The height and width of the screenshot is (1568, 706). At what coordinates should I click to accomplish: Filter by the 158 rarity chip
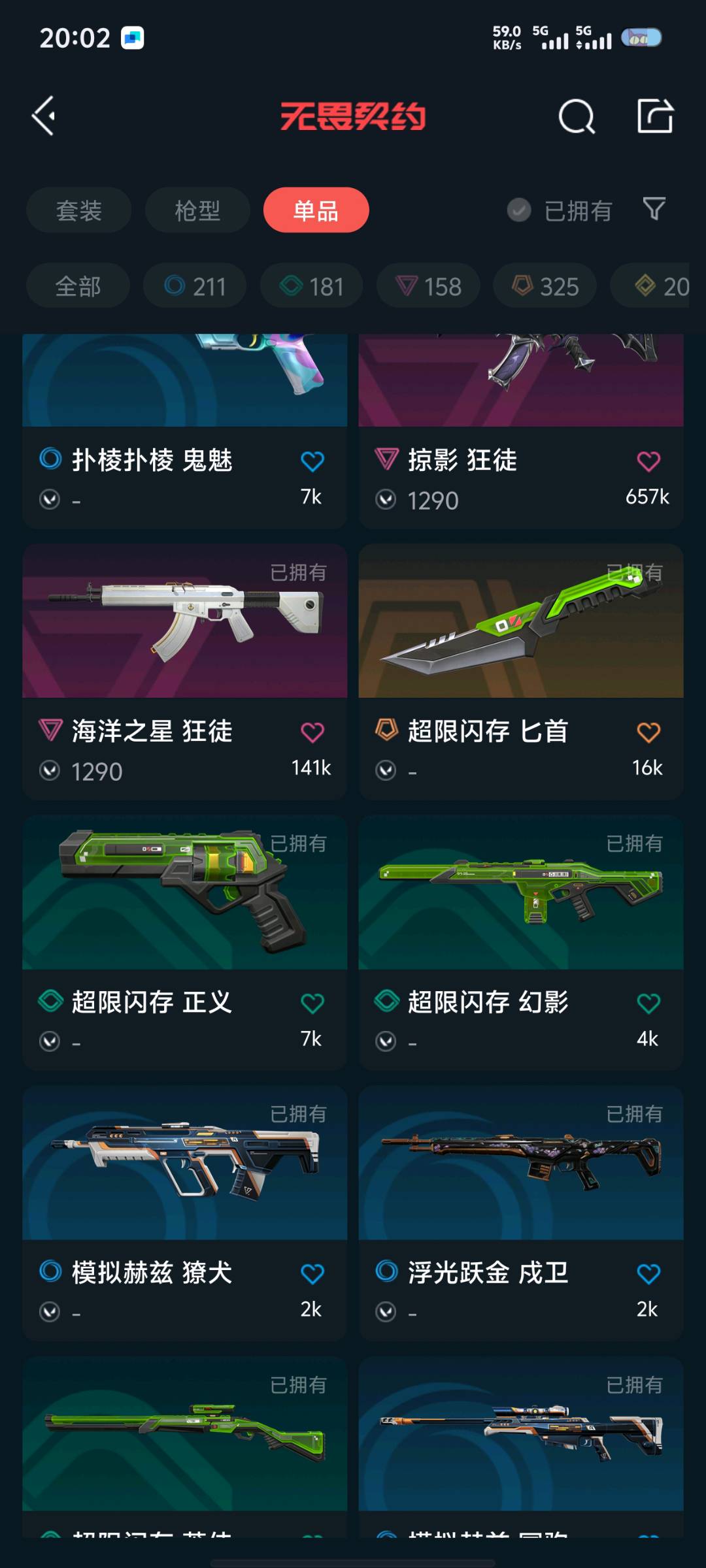tap(428, 286)
